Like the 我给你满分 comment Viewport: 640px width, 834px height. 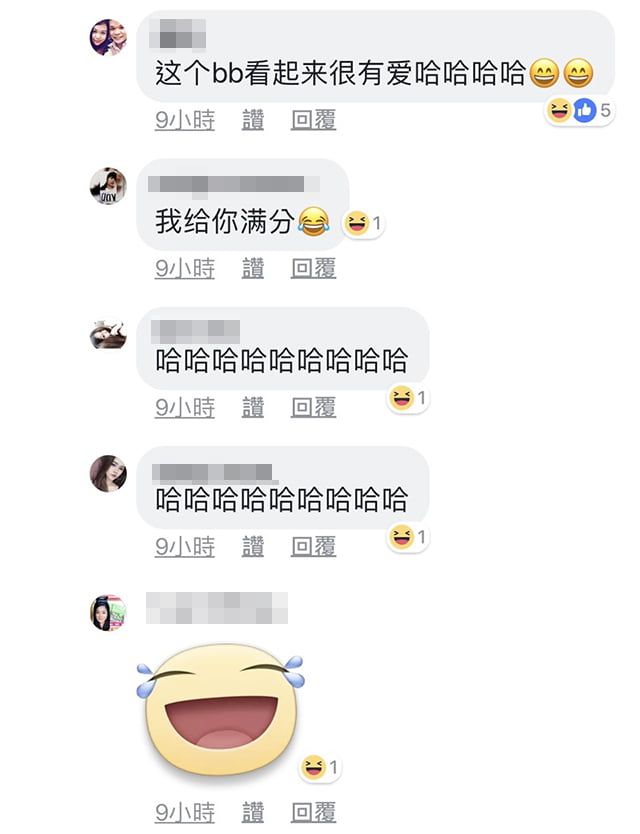(253, 268)
